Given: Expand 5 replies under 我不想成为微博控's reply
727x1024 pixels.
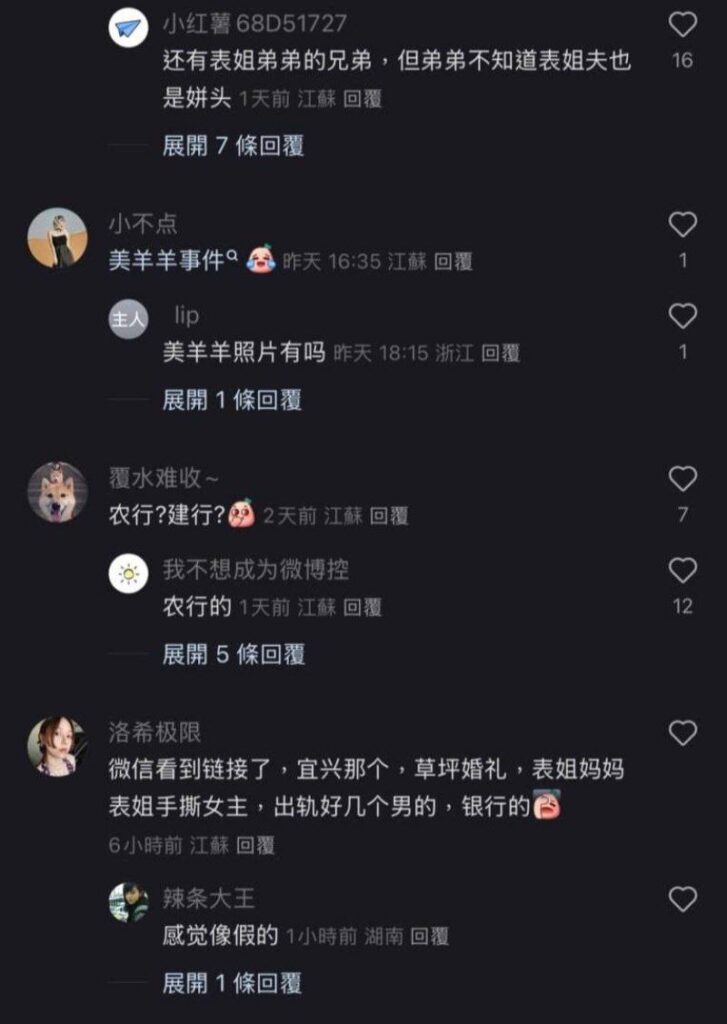Looking at the screenshot, I should [x=232, y=654].
